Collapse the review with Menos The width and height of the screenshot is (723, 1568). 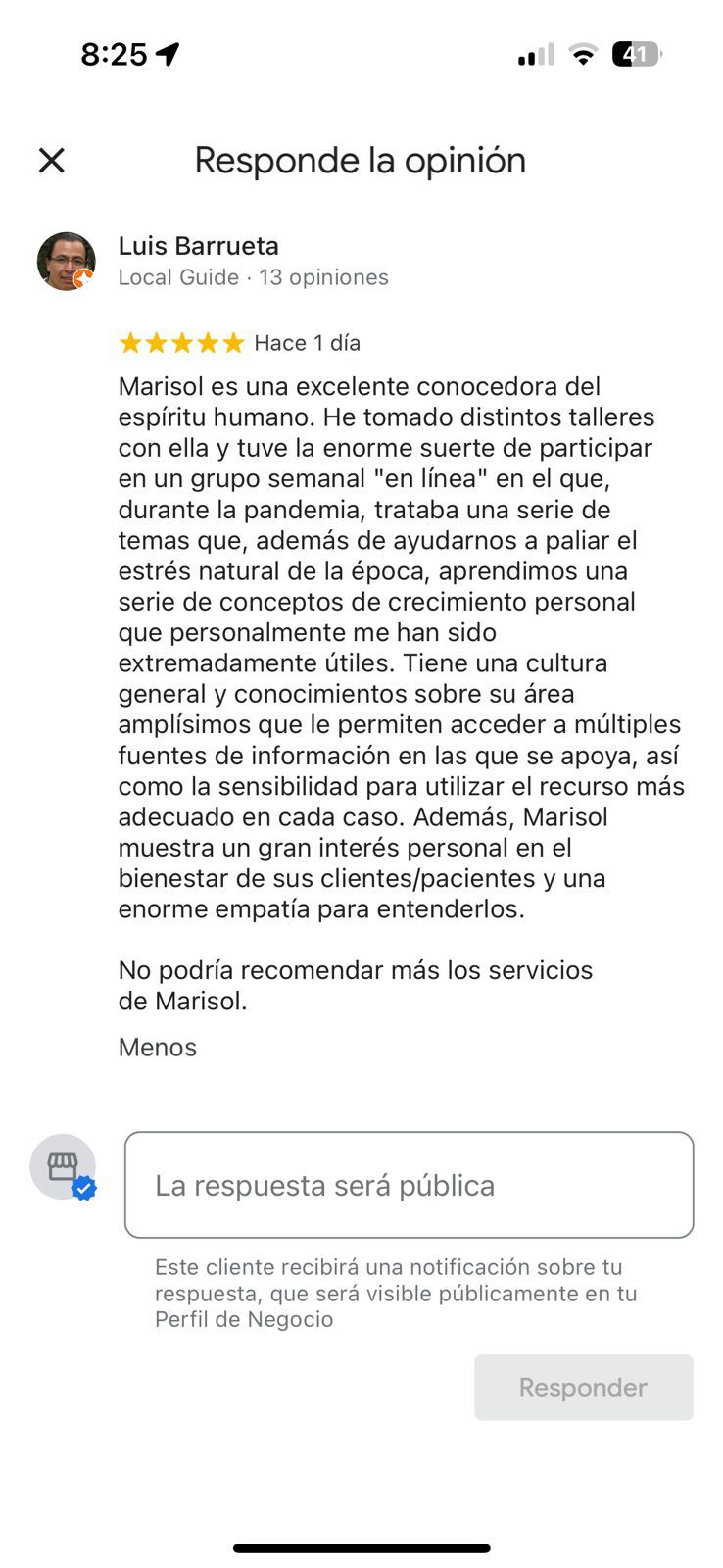[156, 1048]
